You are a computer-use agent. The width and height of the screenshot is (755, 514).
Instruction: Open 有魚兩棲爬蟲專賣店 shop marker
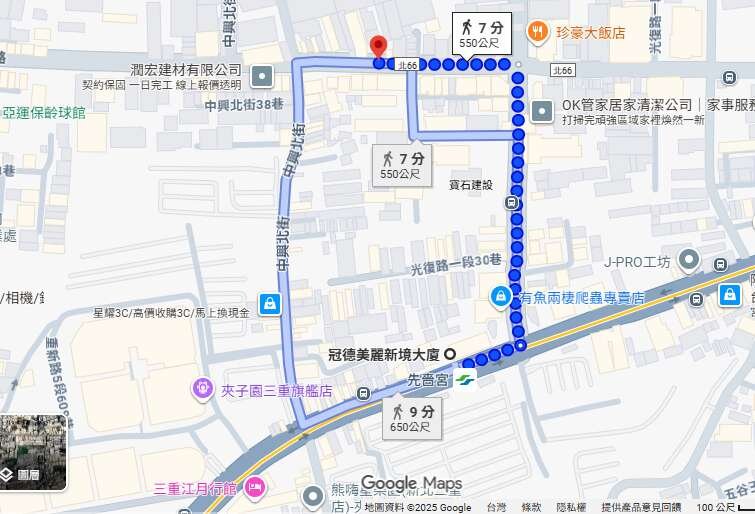tap(500, 297)
